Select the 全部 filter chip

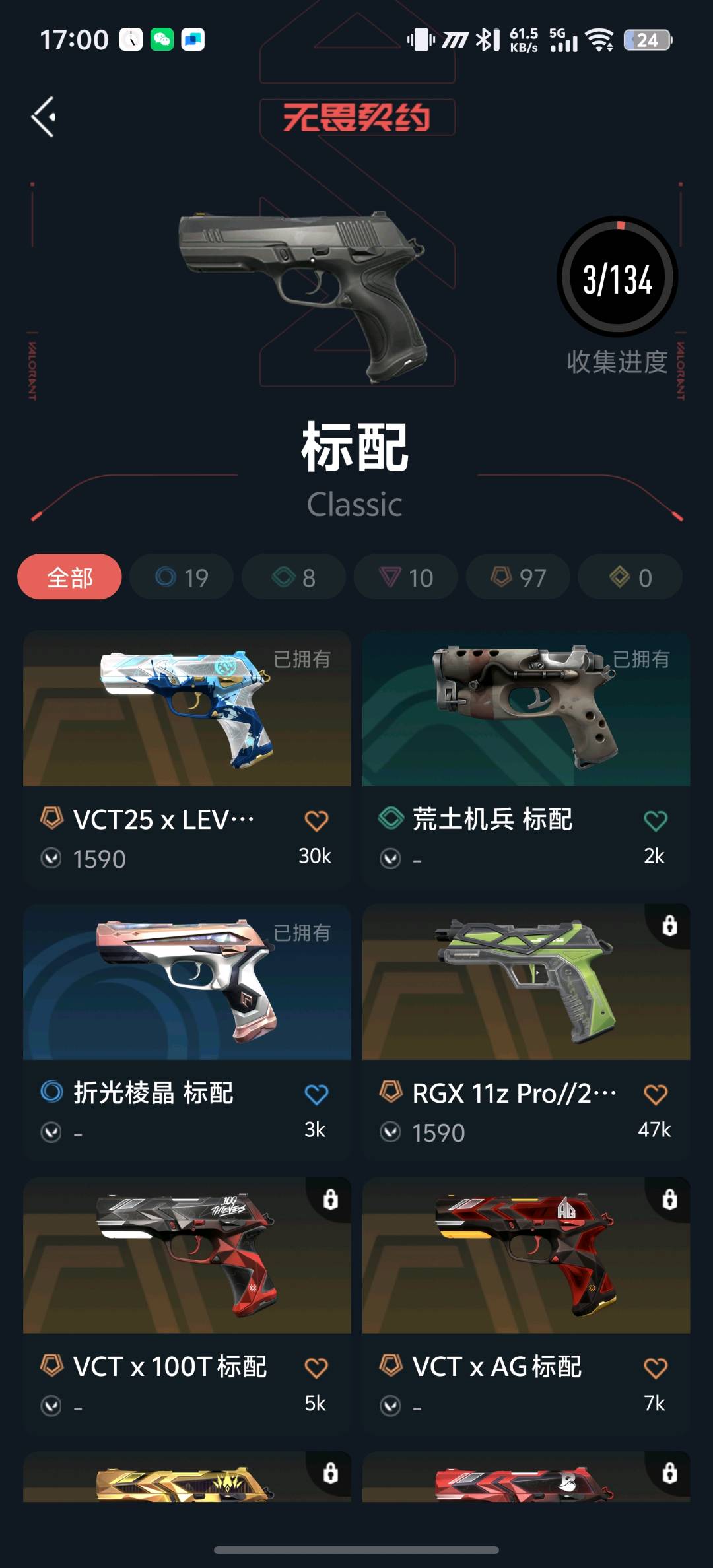point(69,577)
